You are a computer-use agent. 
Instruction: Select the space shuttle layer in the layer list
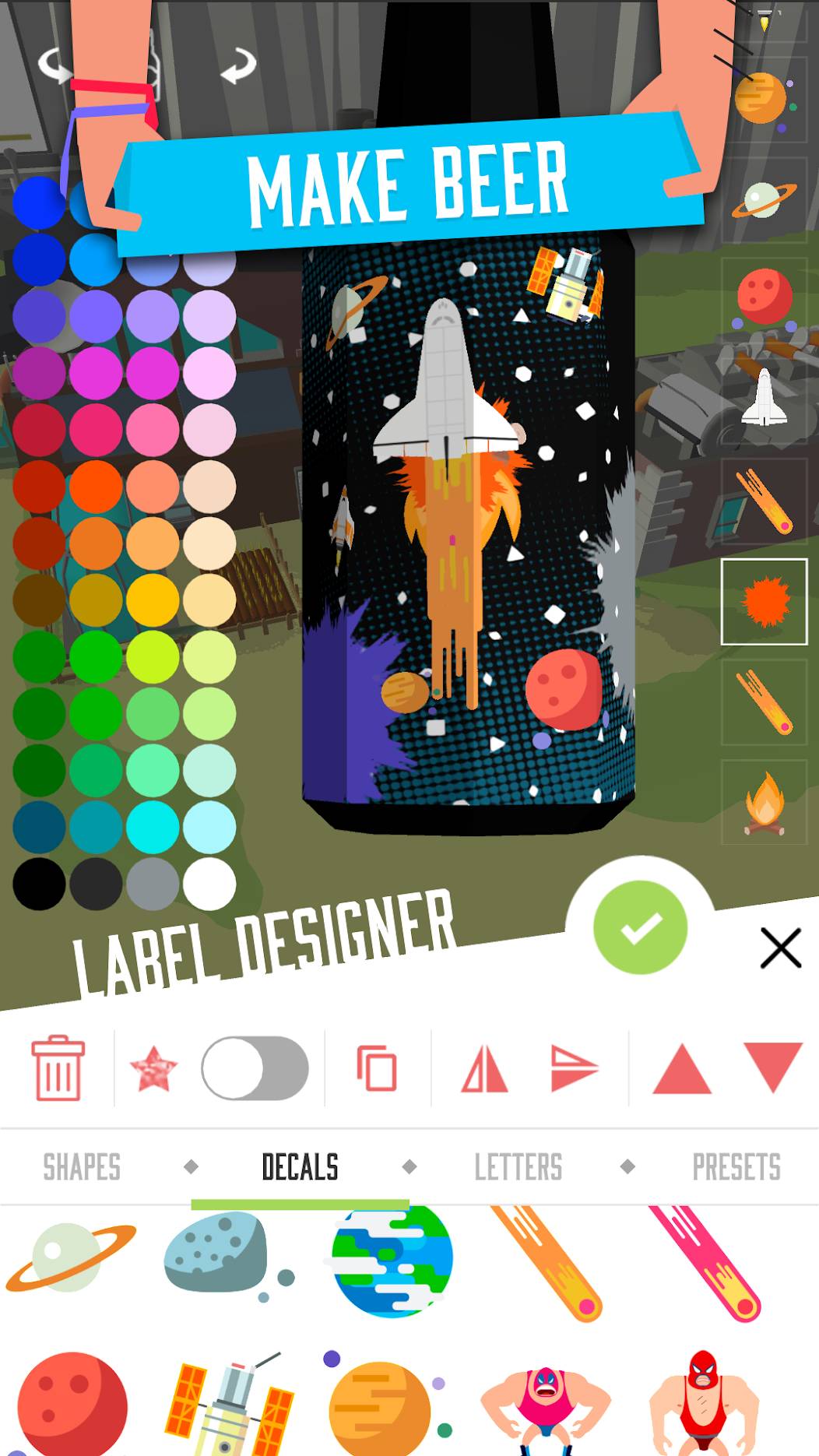click(765, 399)
